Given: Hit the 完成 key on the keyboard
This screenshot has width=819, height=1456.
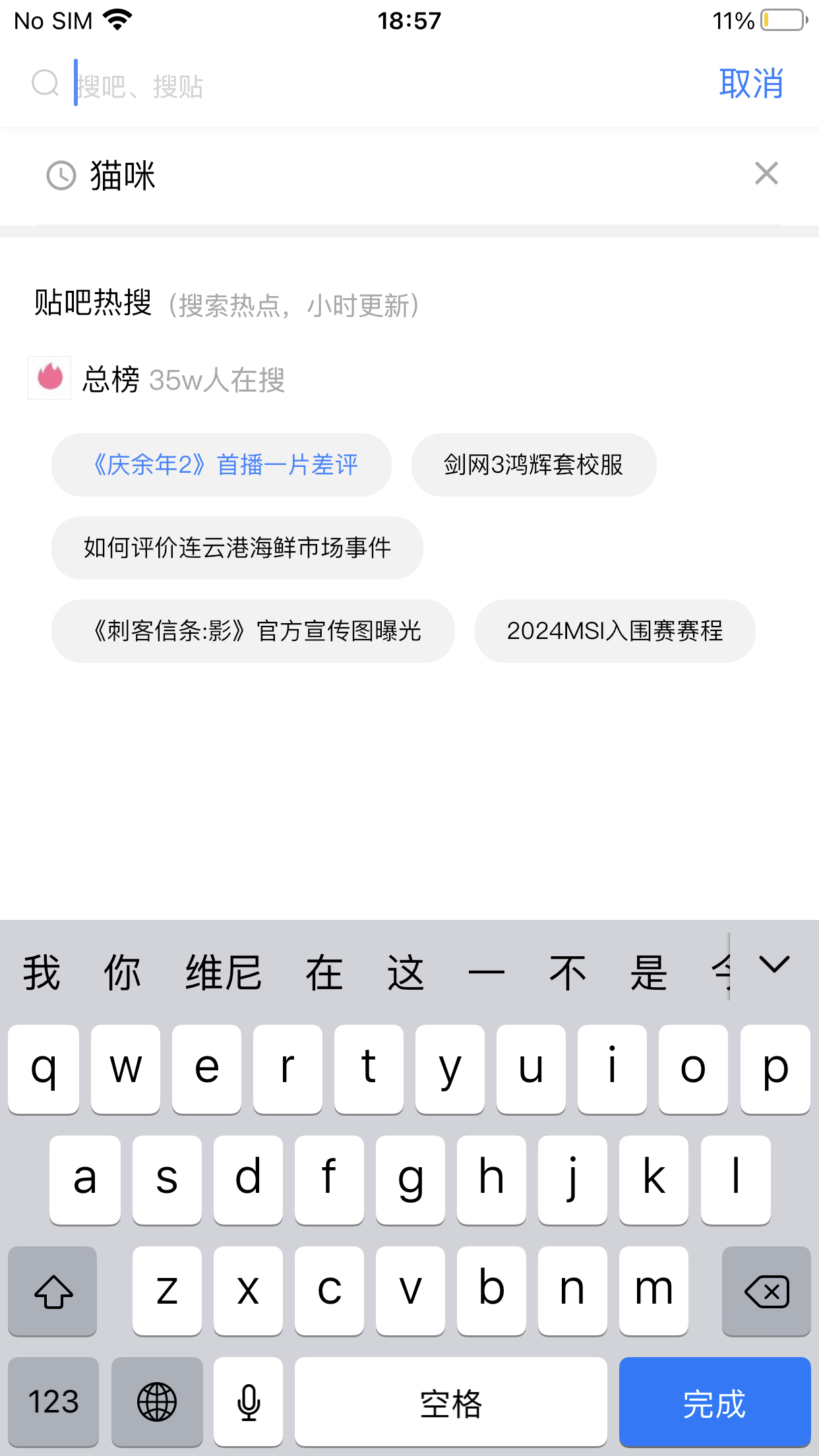Looking at the screenshot, I should (x=714, y=1402).
